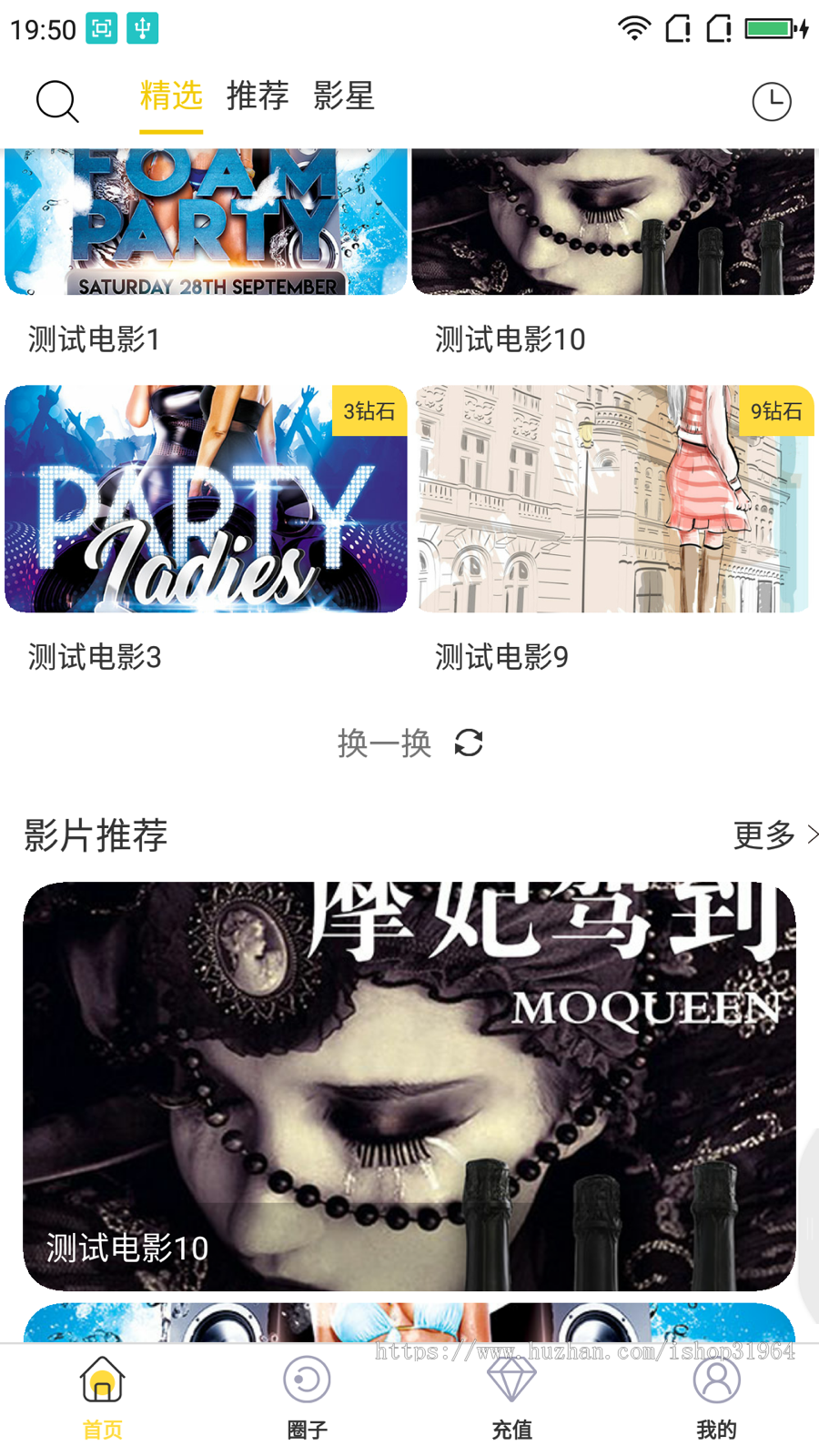The image size is (819, 1456).
Task: View 更多 recommended films
Action: 773,834
